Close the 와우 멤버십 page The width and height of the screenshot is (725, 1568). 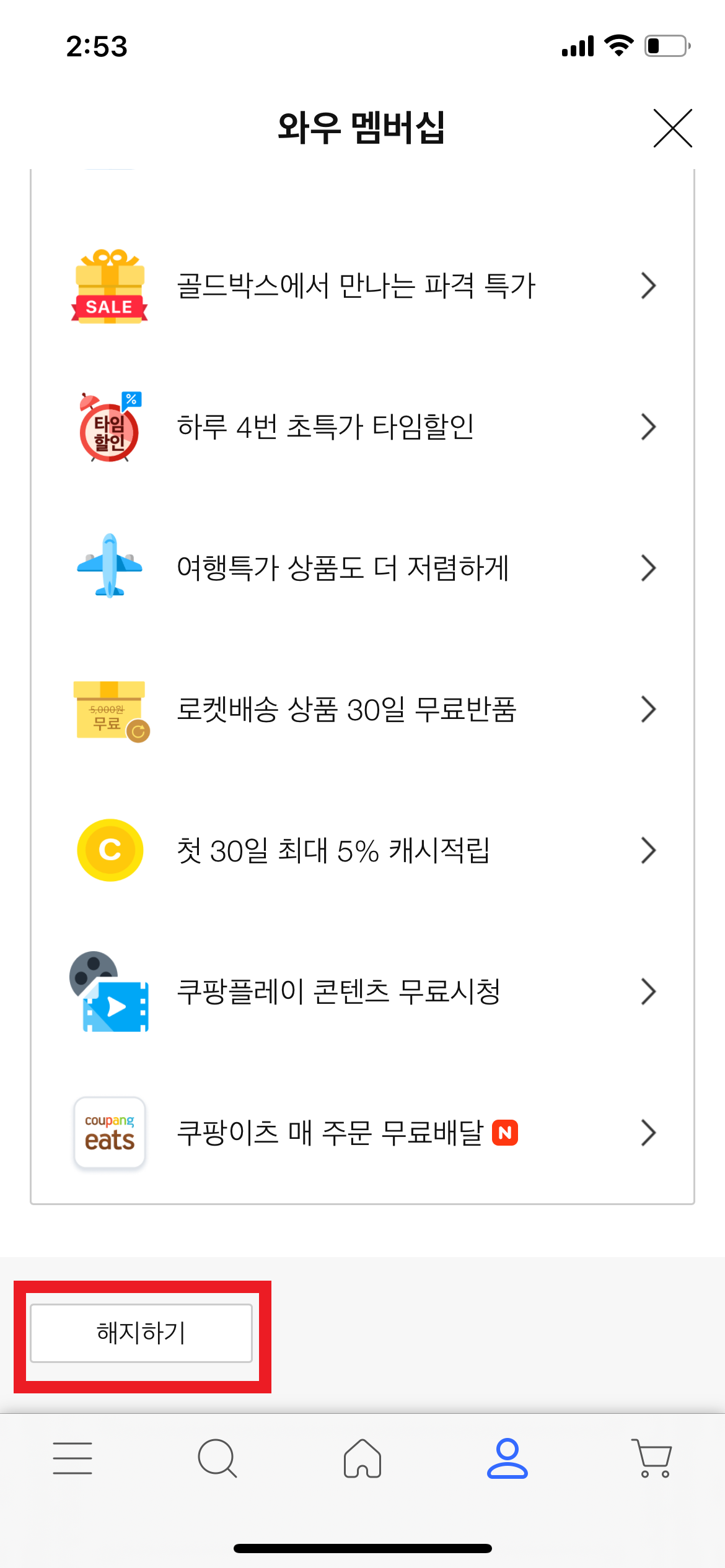point(672,128)
